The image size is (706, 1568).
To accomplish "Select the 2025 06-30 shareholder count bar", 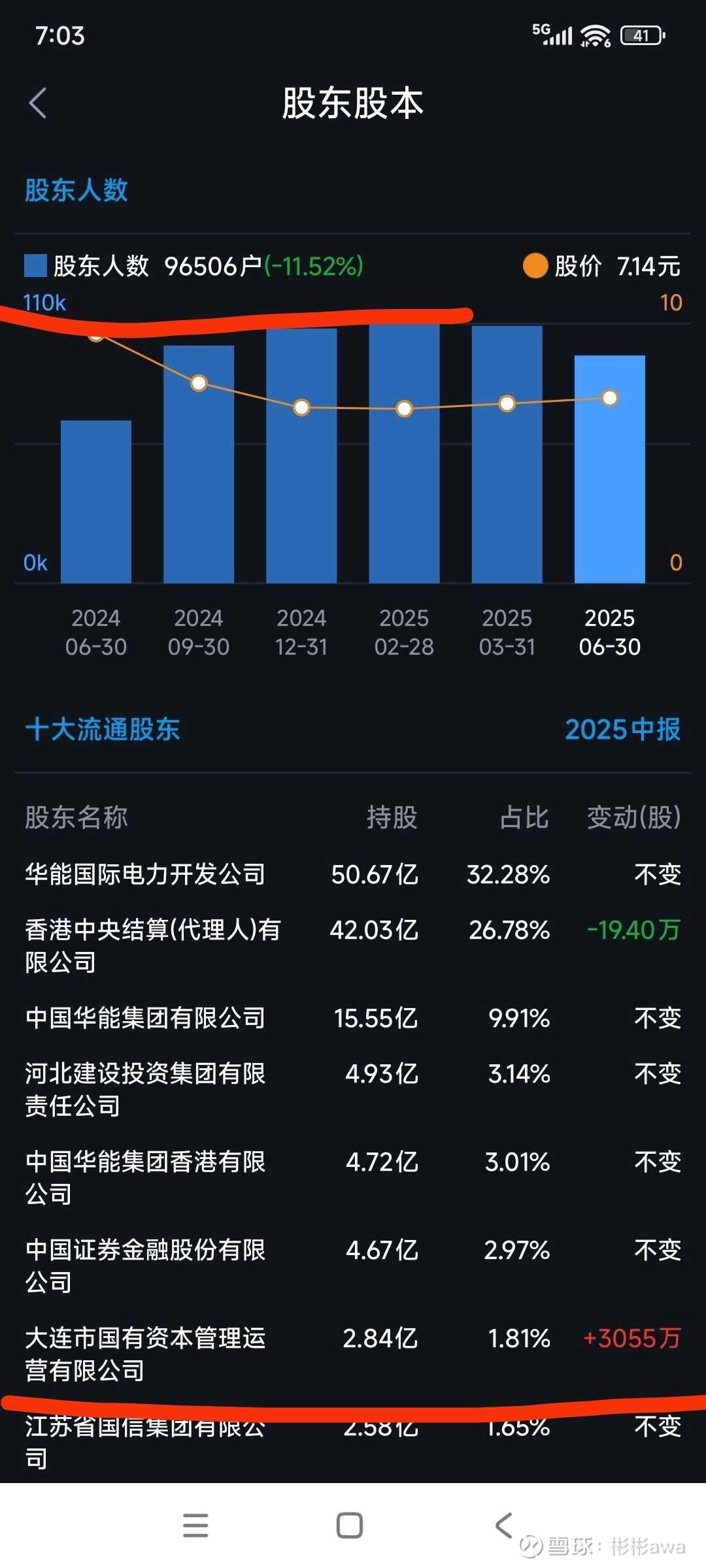I will tap(609, 469).
